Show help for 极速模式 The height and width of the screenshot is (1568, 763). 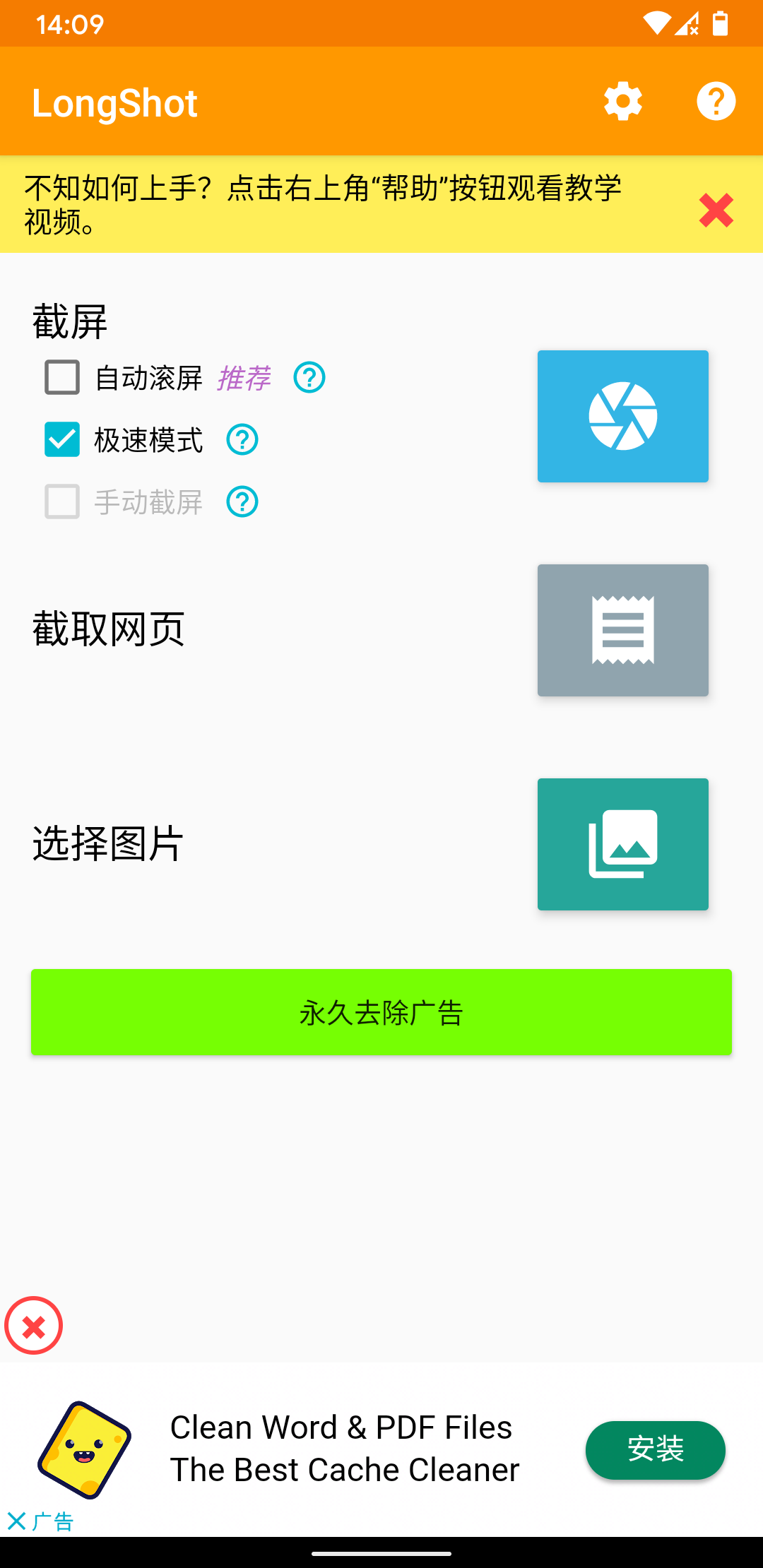[242, 439]
